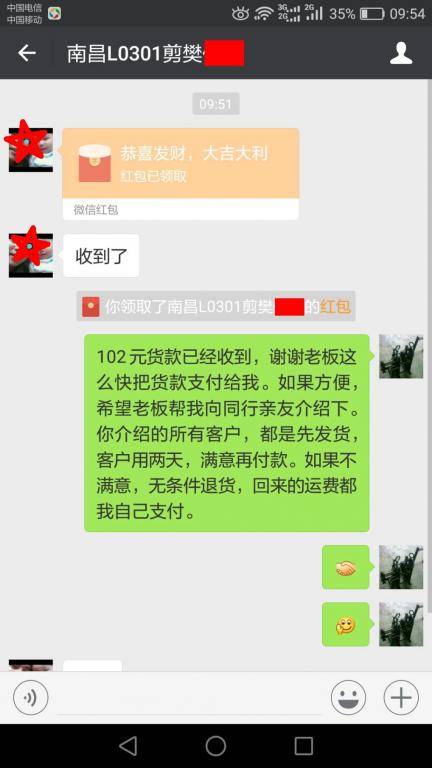Switch to voice message input
This screenshot has width=432, height=768.
(x=30, y=697)
